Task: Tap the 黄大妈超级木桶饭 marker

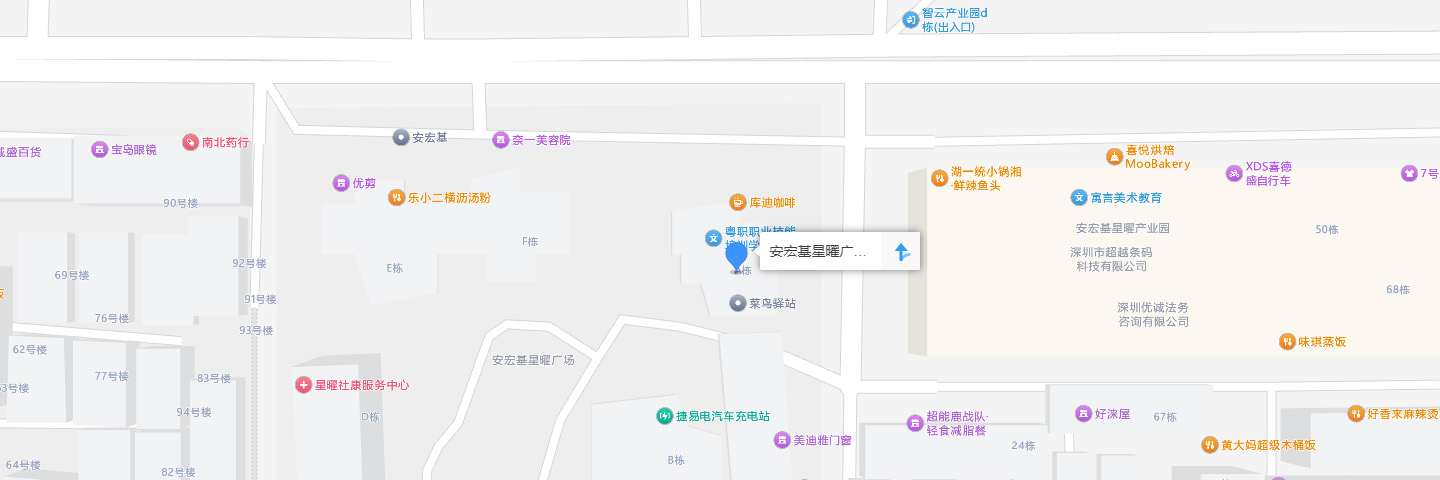Action: click(x=1208, y=445)
